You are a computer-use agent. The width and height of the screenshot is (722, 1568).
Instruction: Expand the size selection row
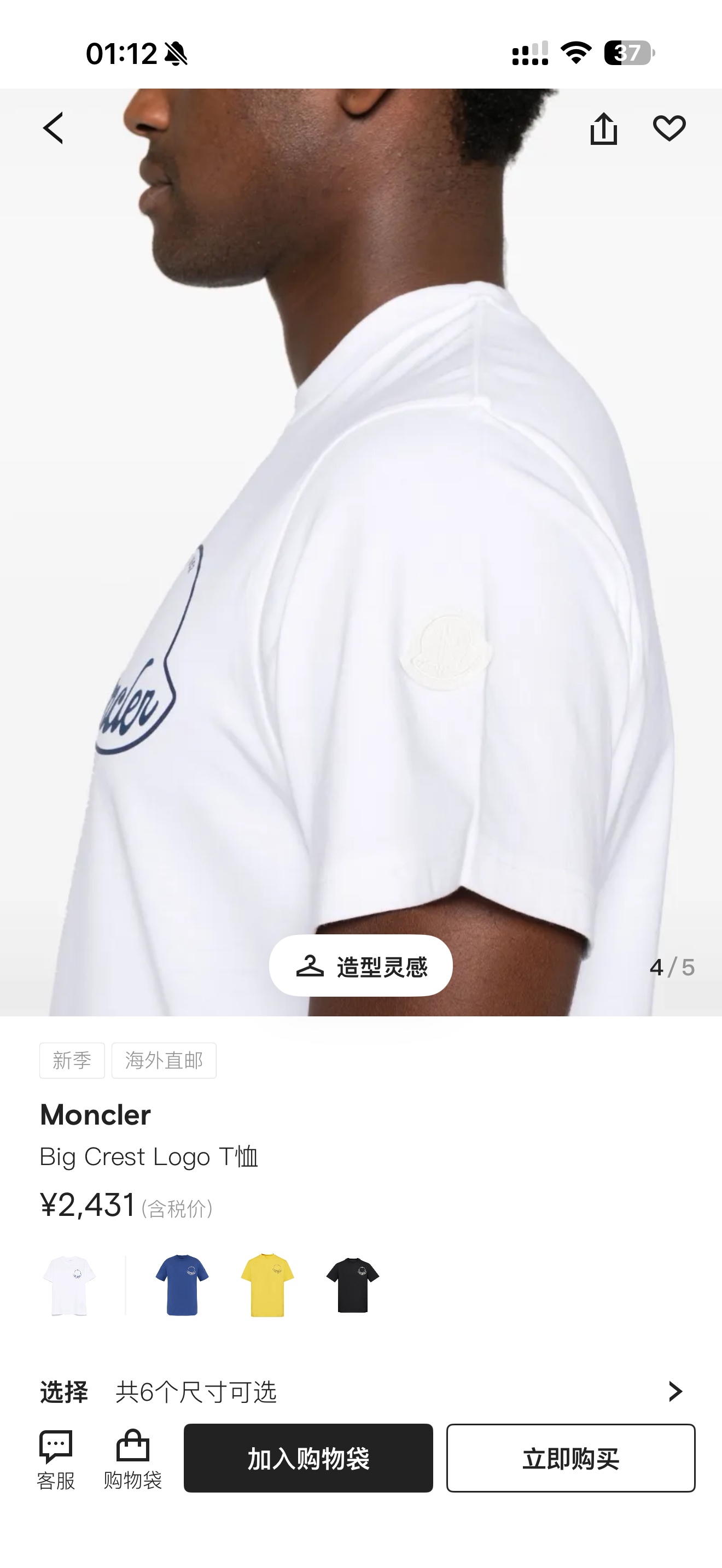click(674, 1391)
